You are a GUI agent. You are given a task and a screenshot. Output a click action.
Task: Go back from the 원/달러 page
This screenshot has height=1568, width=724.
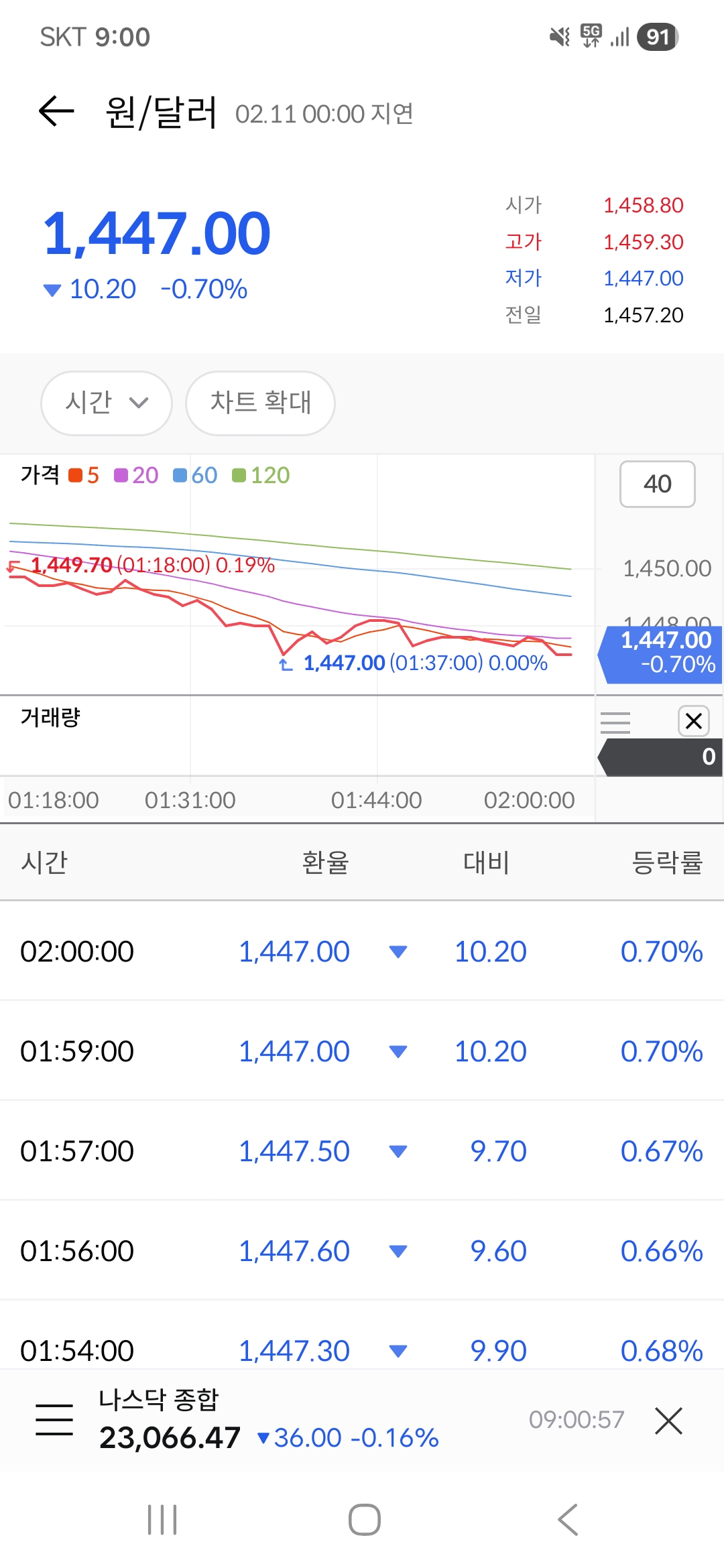(56, 111)
